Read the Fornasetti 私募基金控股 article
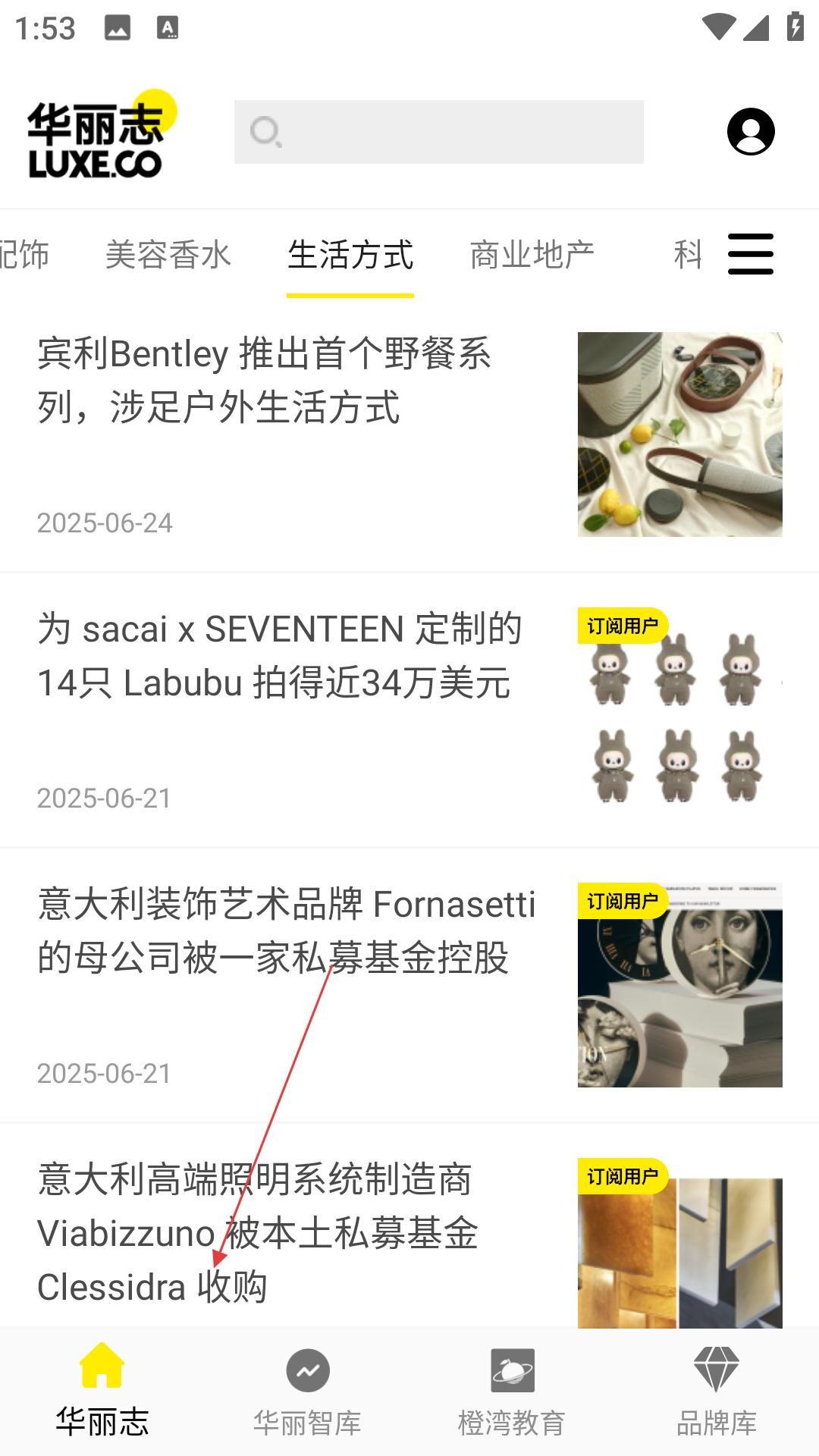This screenshot has width=819, height=1456. pos(287,931)
